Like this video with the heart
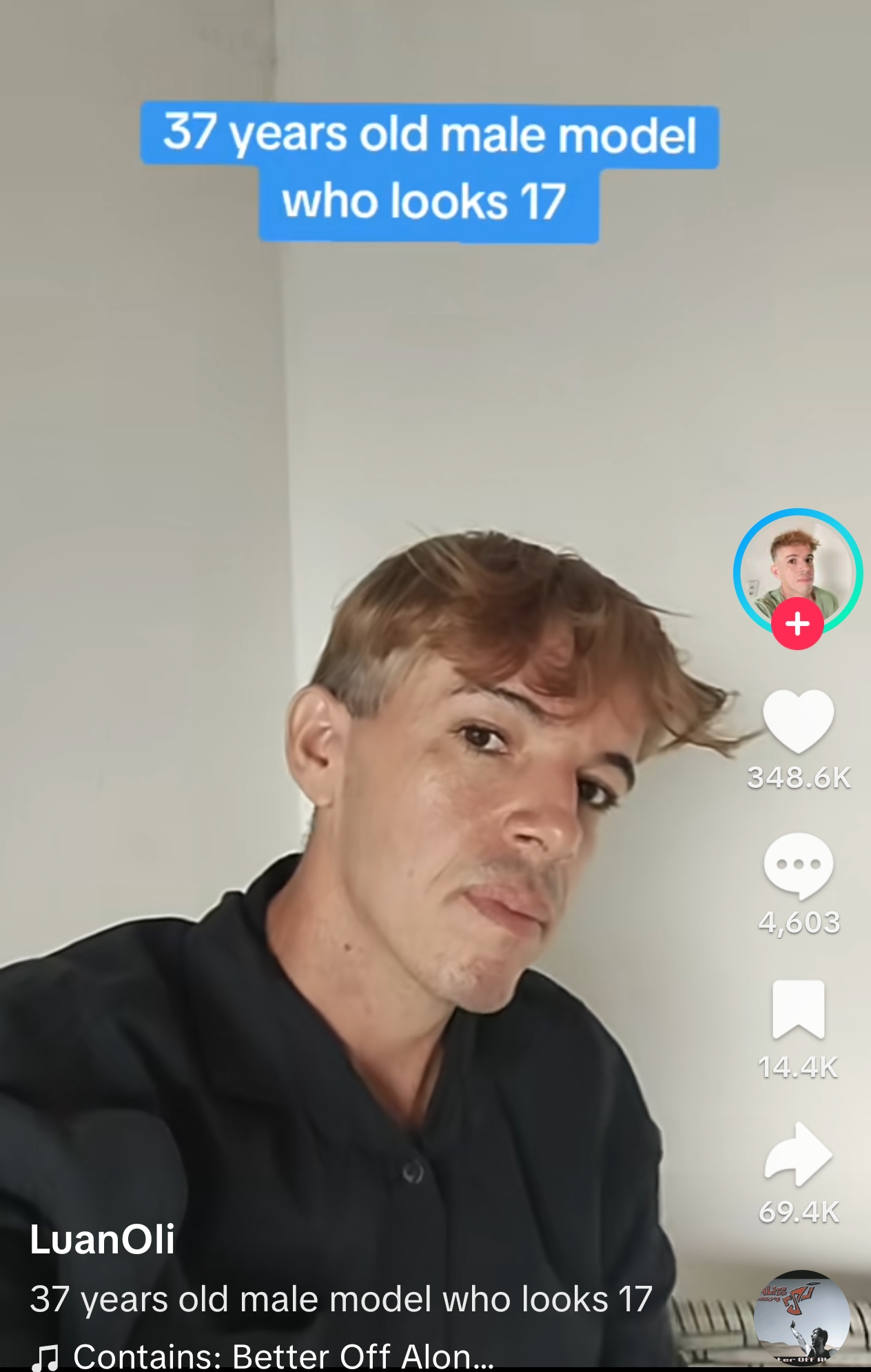Screen dimensions: 871x1372 click(798, 721)
